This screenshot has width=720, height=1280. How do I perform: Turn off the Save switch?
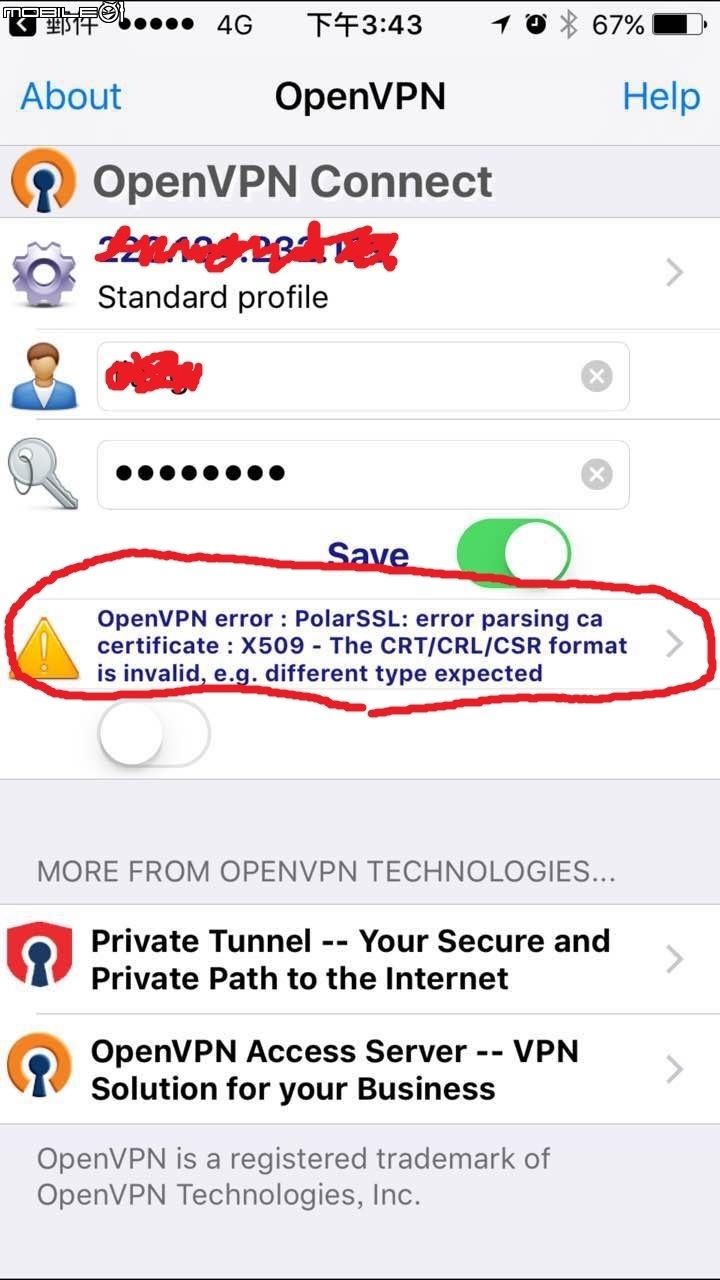513,552
